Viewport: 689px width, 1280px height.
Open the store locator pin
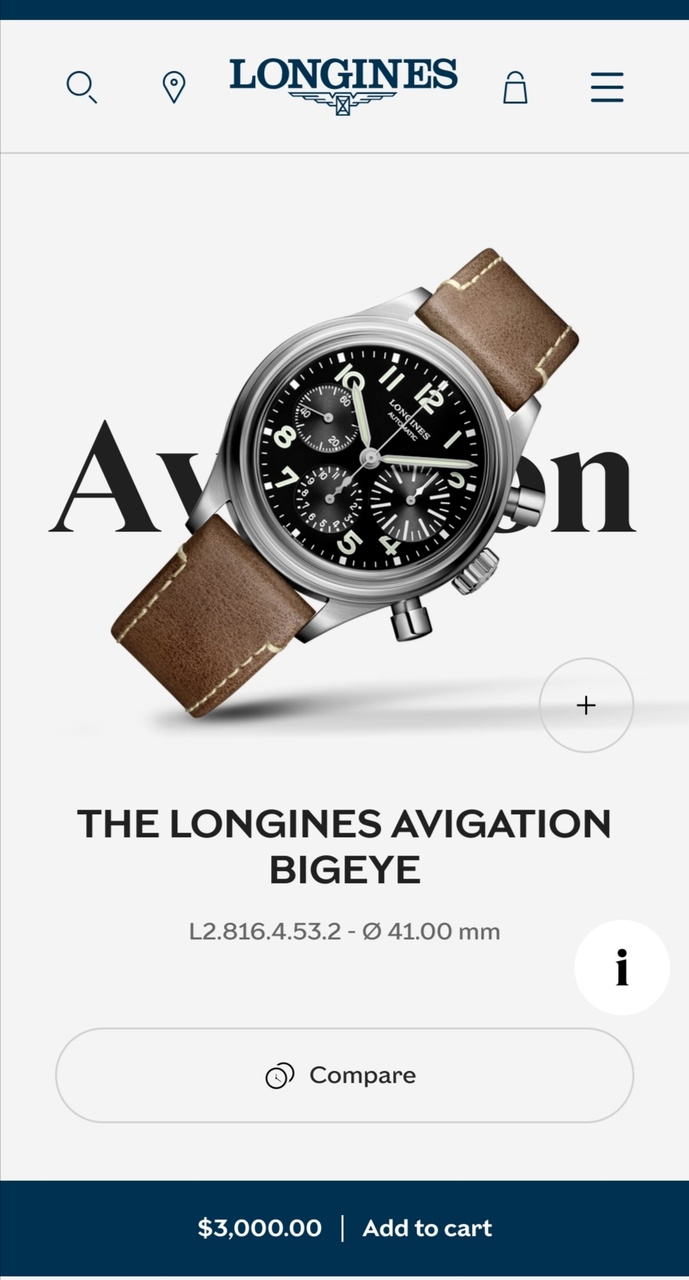[174, 87]
